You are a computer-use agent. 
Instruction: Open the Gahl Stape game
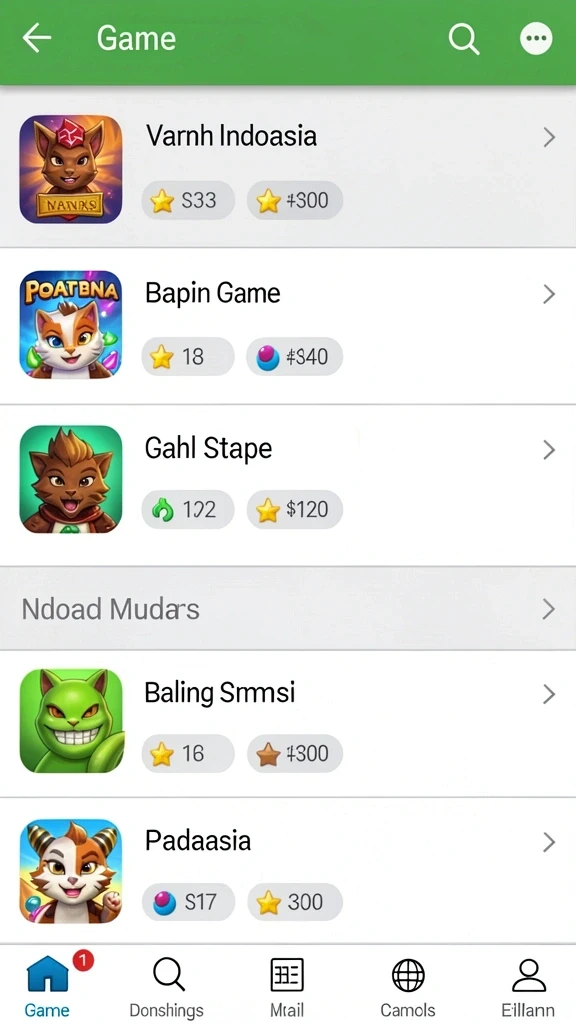click(x=288, y=485)
